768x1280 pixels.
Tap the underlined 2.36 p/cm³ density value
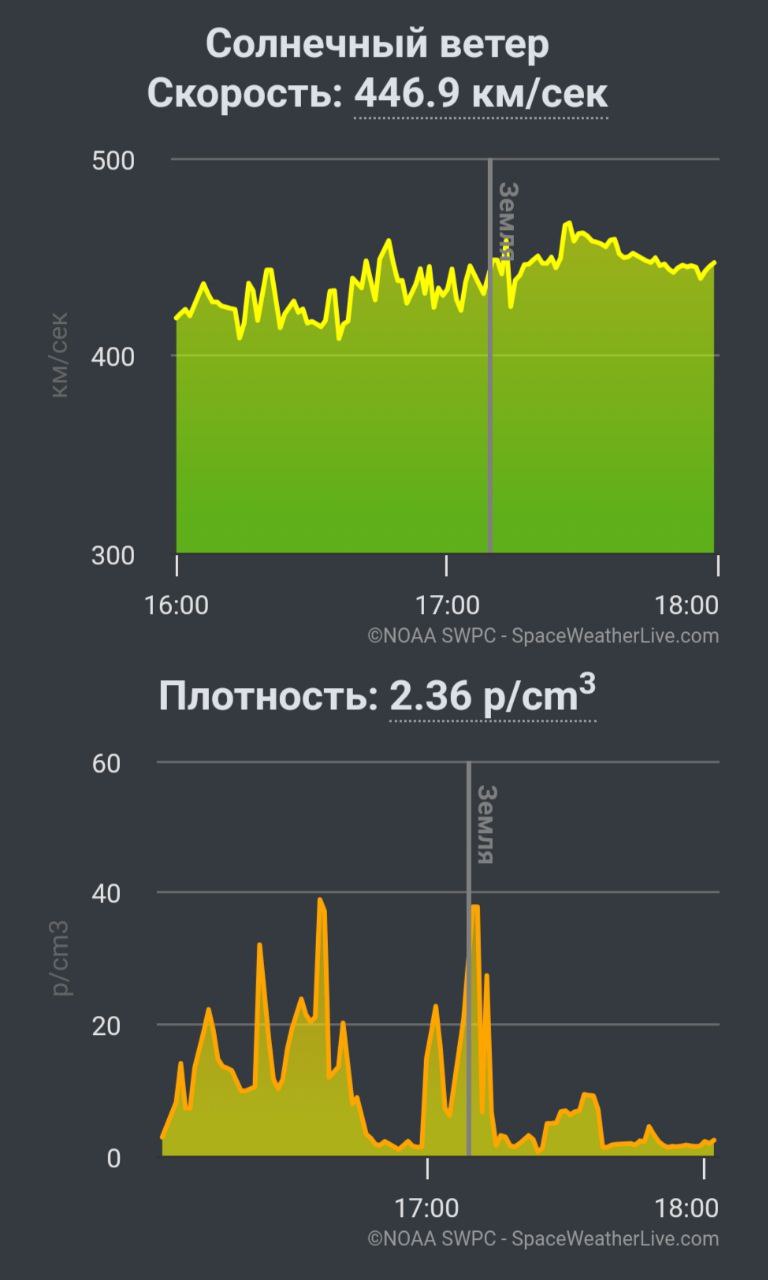coord(493,694)
